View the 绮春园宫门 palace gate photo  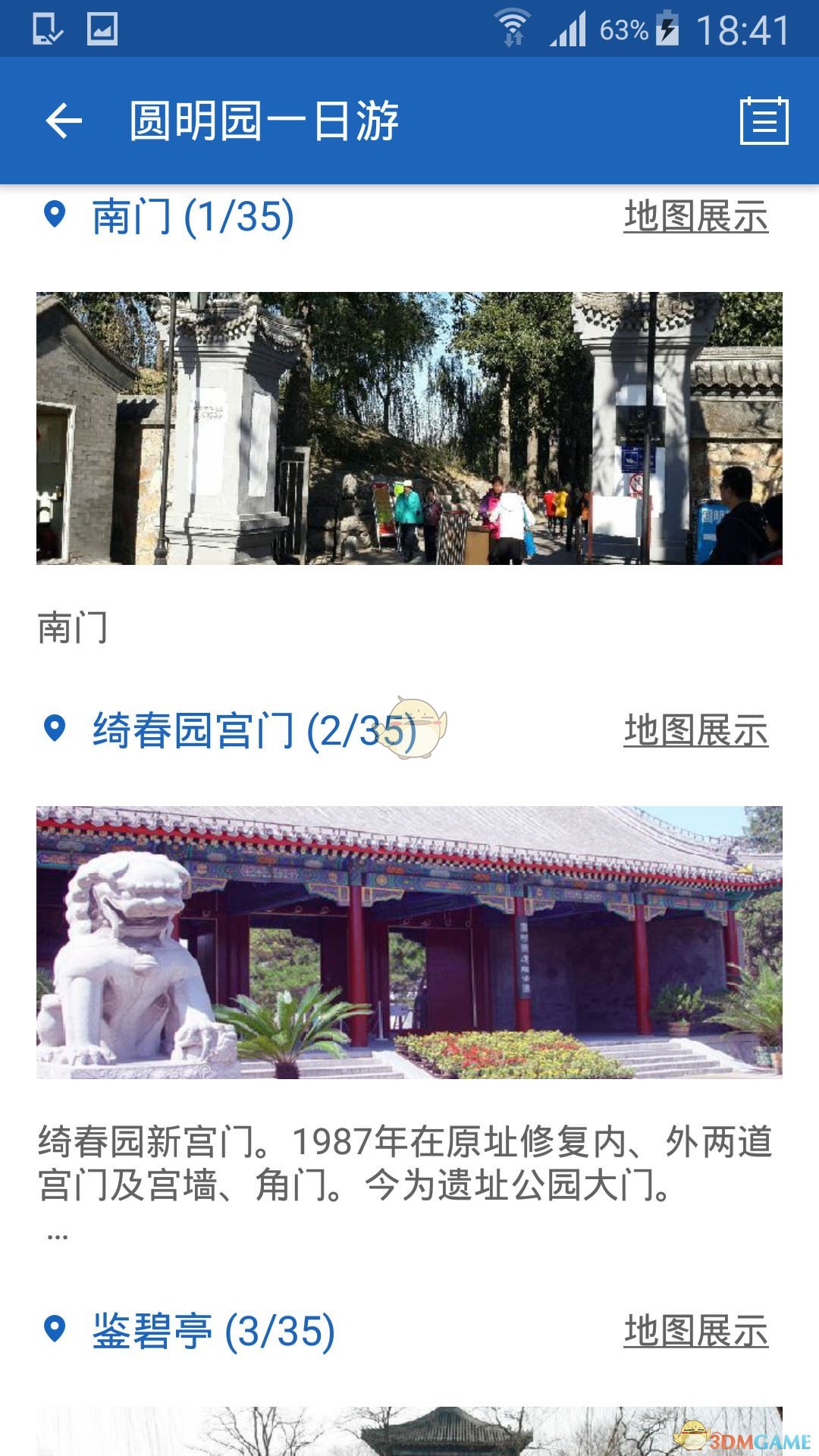[x=409, y=942]
